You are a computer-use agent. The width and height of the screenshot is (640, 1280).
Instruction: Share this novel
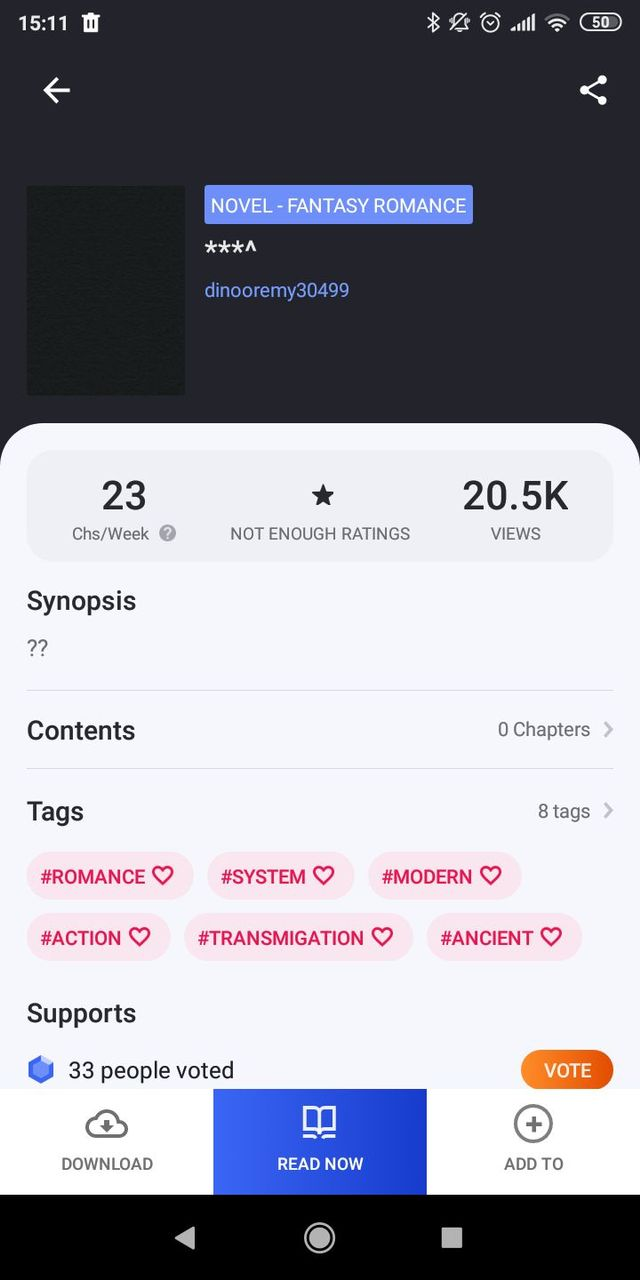tap(593, 91)
